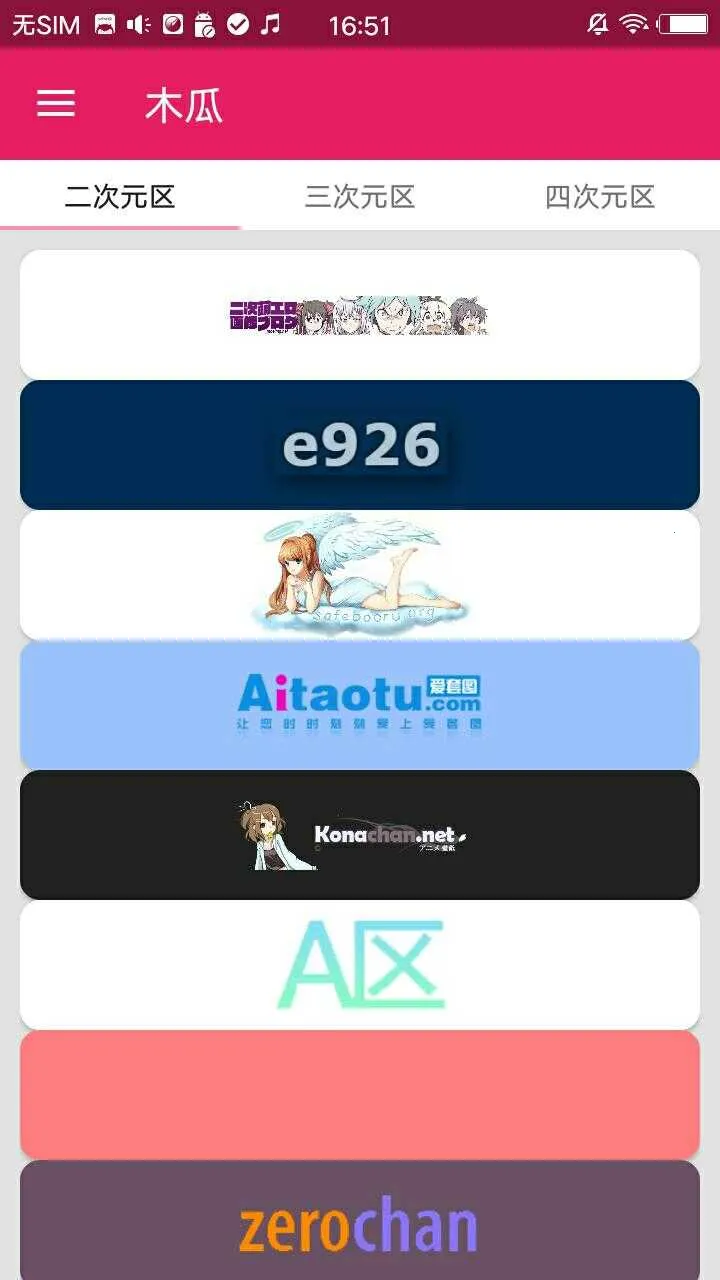Open the Safebooru angel girl card
The width and height of the screenshot is (720, 1280).
coord(360,575)
